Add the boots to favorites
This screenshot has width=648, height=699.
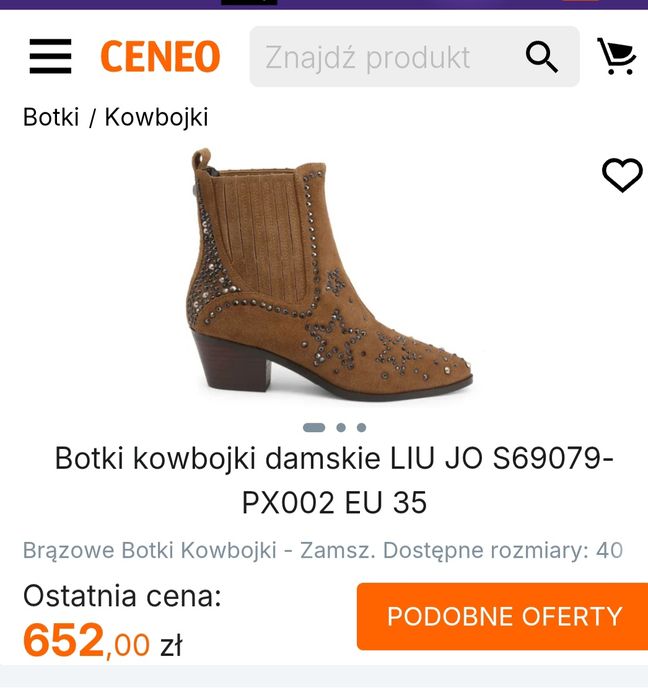(x=621, y=176)
